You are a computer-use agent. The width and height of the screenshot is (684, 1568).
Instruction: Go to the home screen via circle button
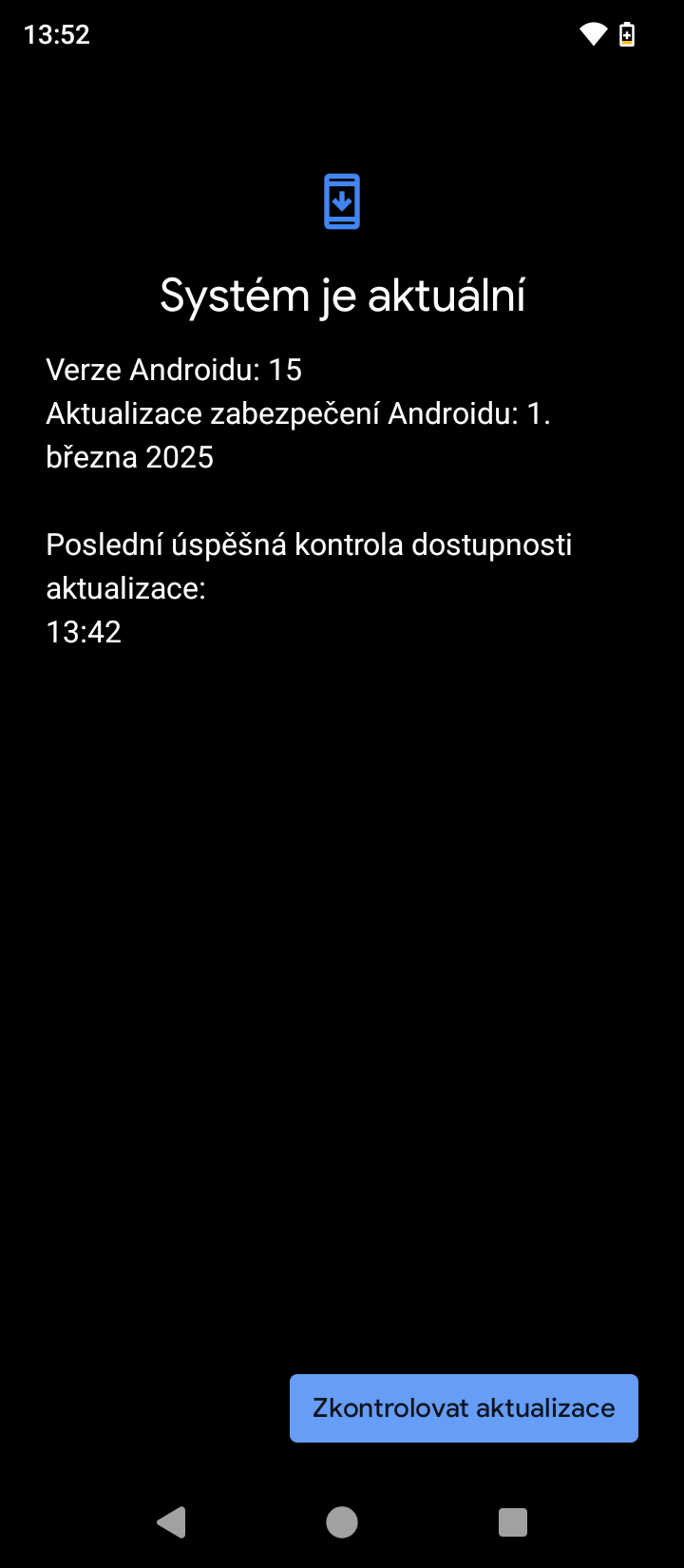[342, 1521]
